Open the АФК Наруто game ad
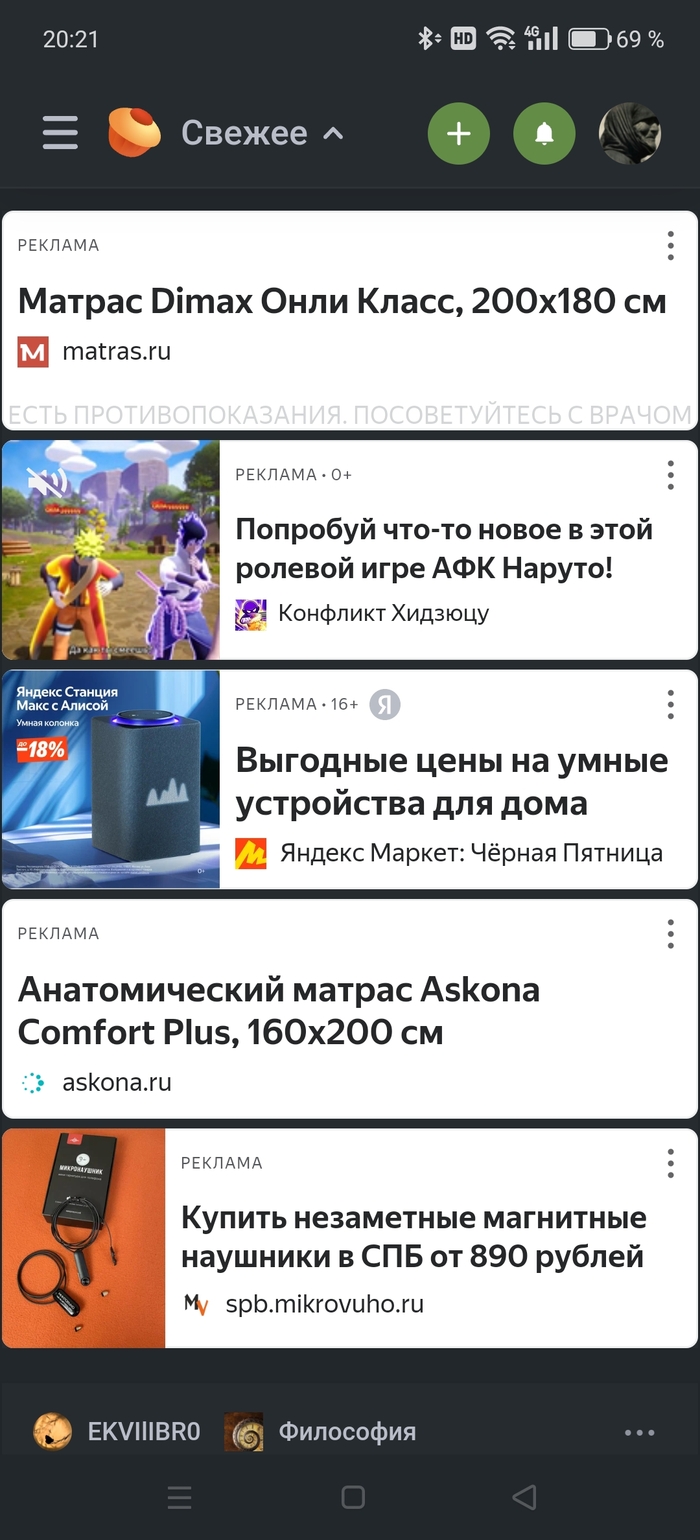Image resolution: width=700 pixels, height=1540 pixels. point(444,548)
